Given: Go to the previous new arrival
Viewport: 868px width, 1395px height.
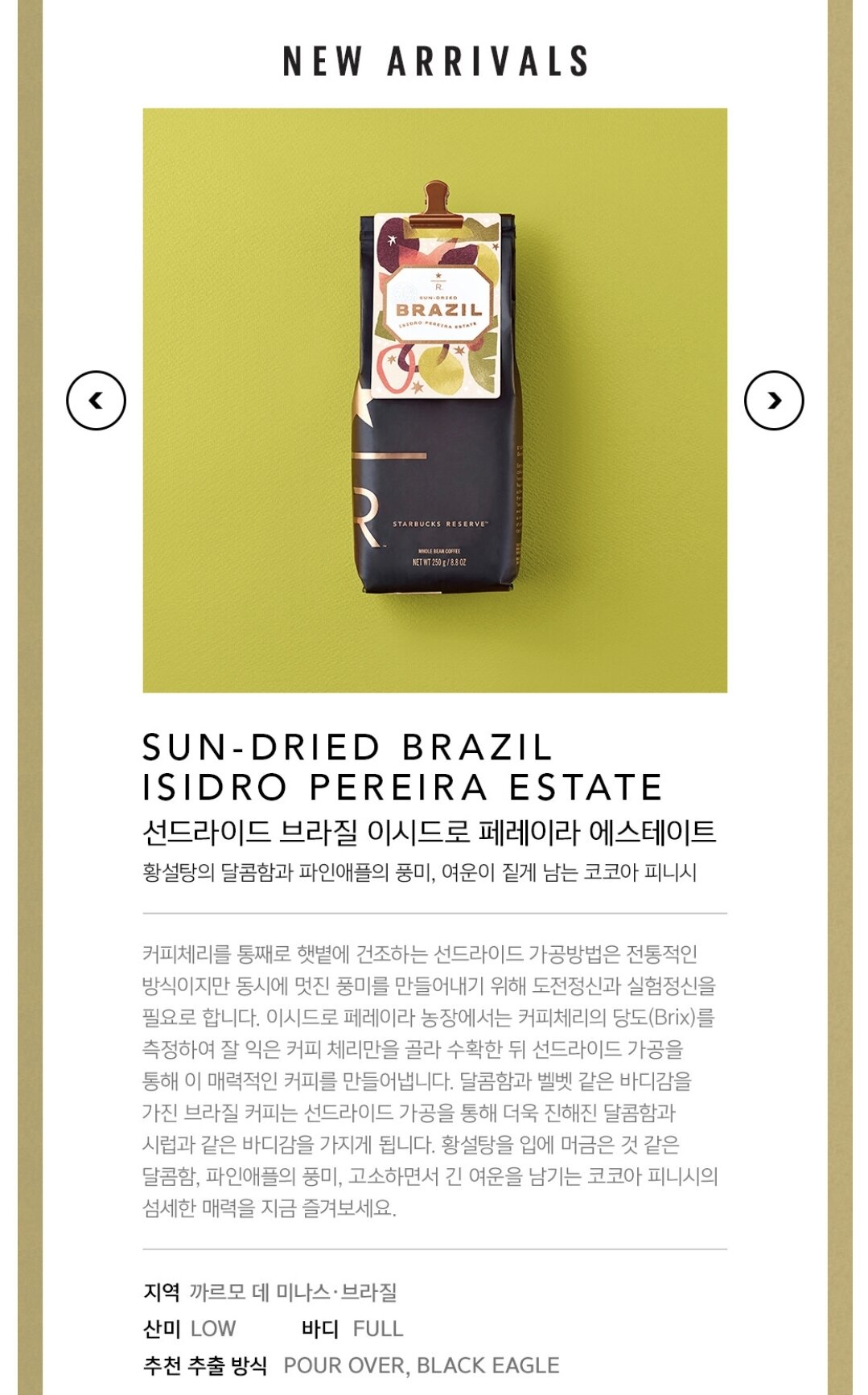Looking at the screenshot, I should coord(96,400).
